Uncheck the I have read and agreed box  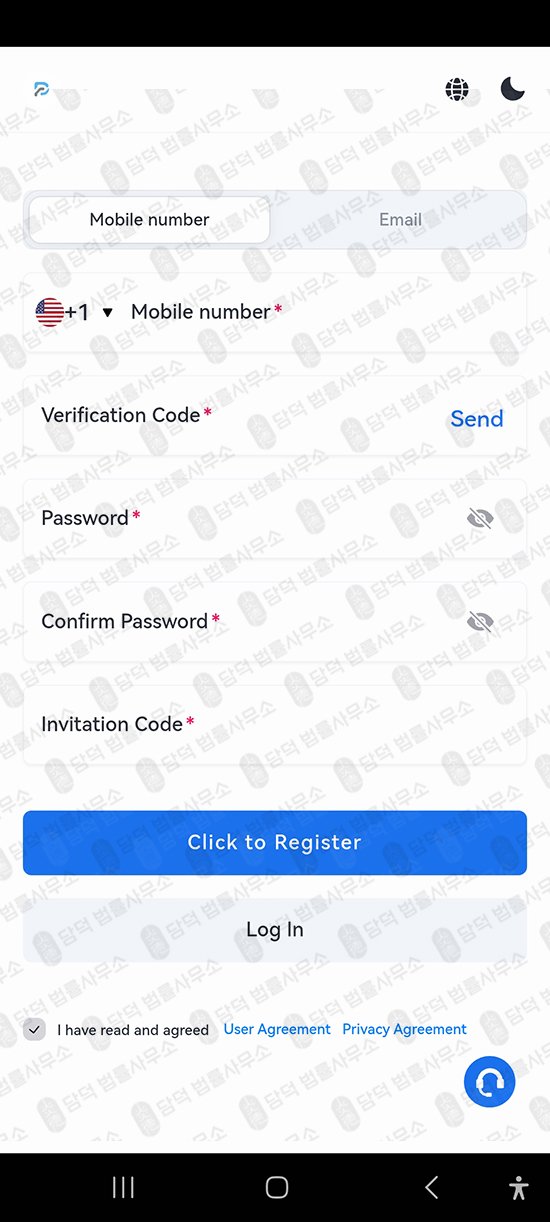(x=35, y=1030)
